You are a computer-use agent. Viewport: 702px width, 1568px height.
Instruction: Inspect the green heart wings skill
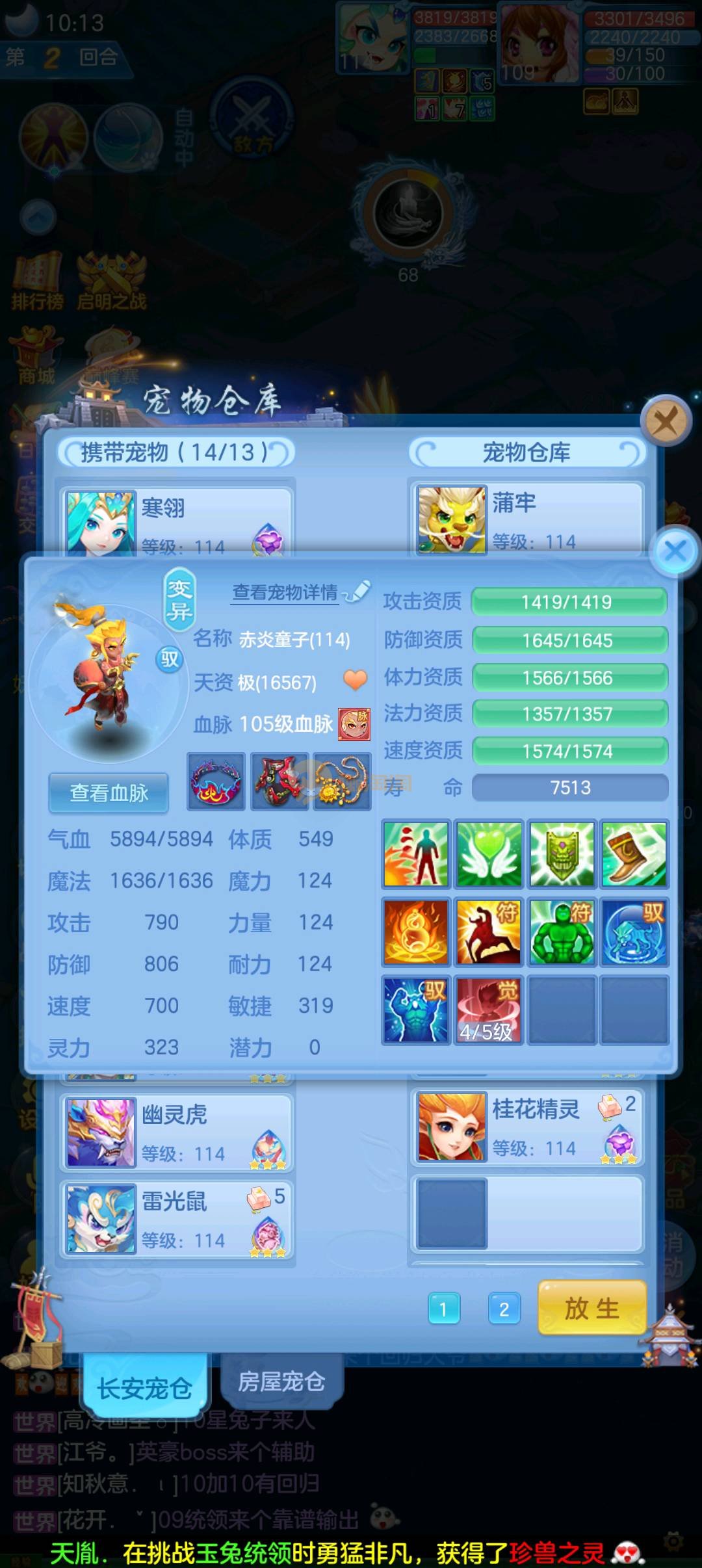point(488,854)
